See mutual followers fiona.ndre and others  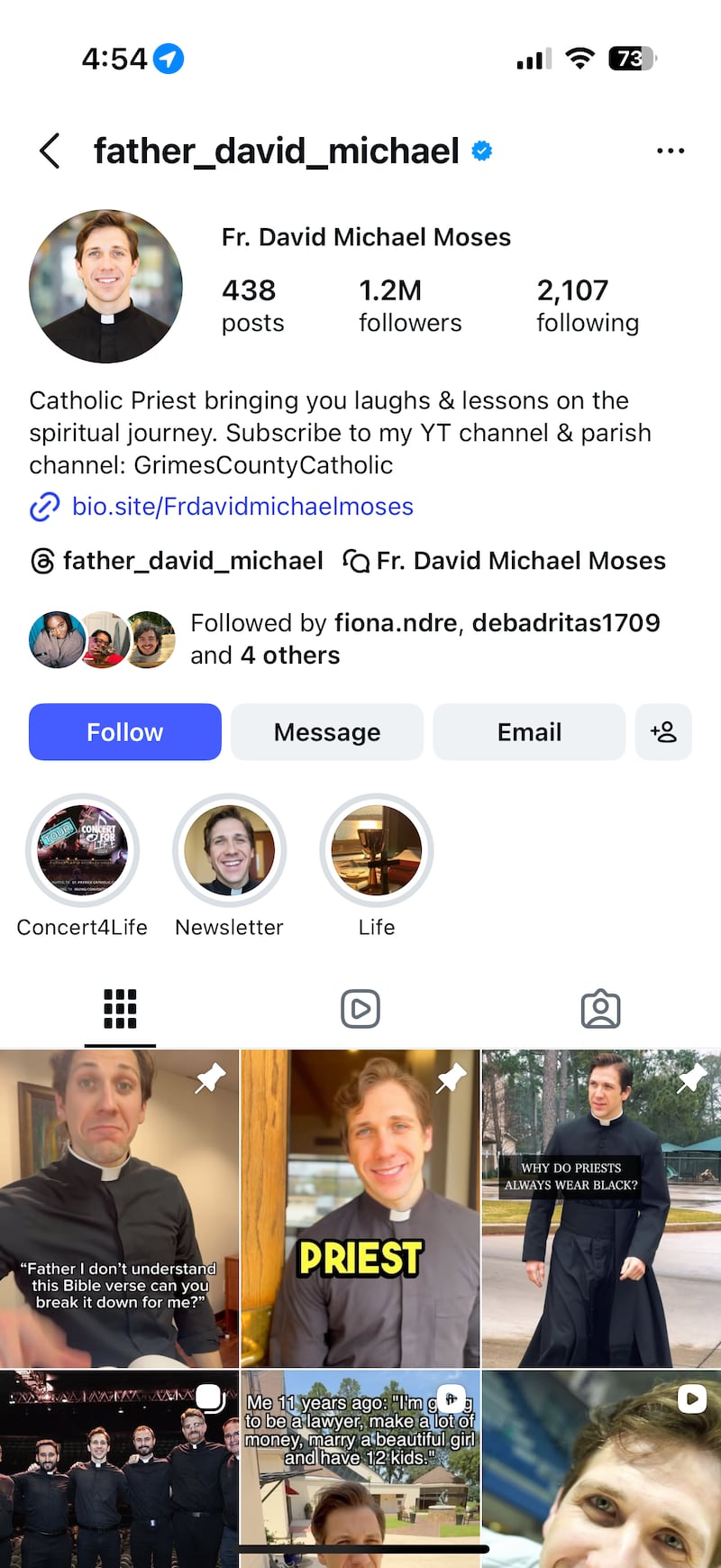[x=424, y=638]
